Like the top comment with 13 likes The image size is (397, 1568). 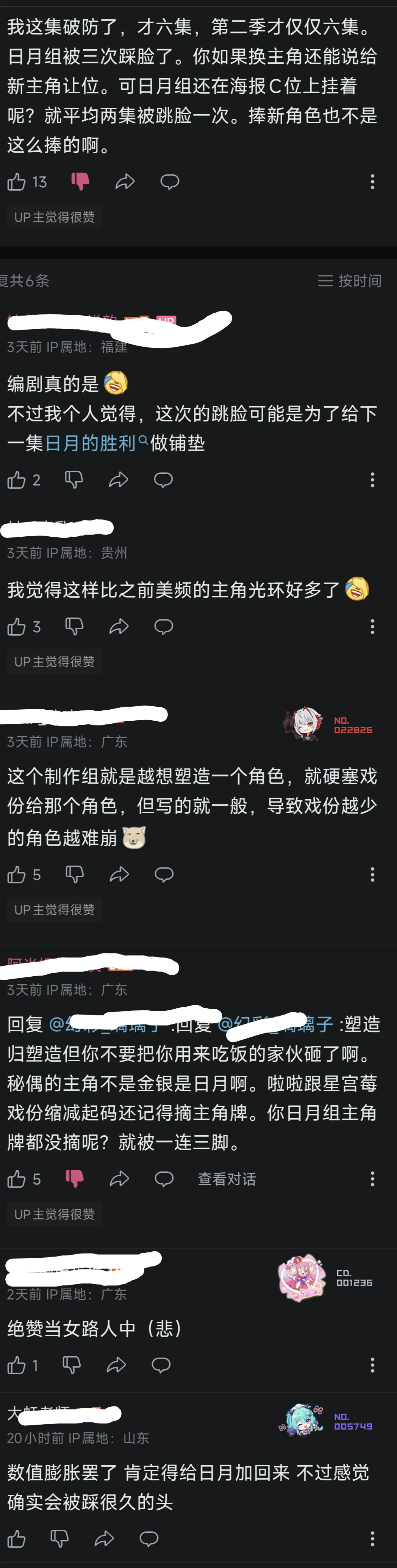(x=16, y=181)
